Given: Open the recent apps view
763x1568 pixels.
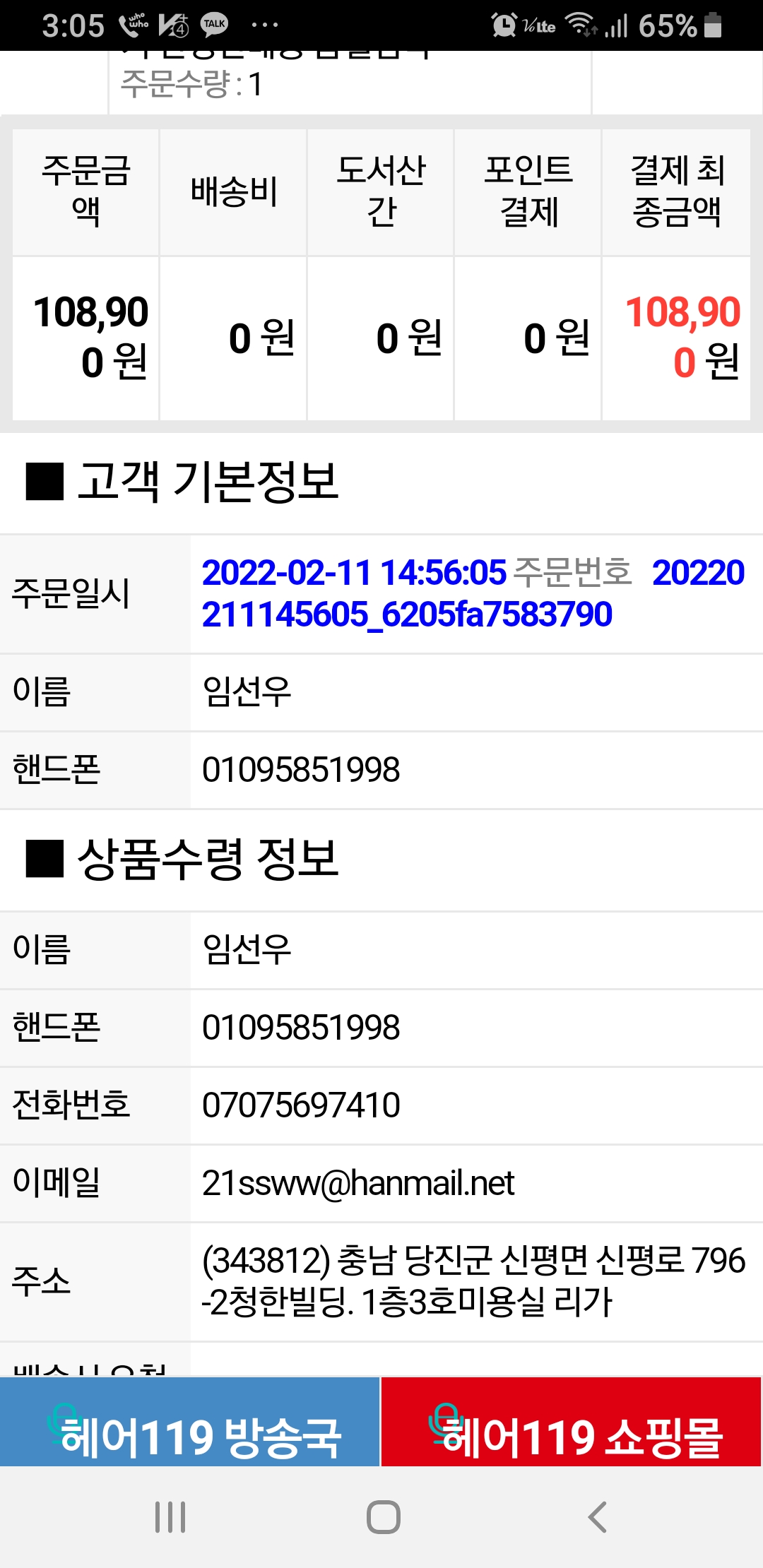Looking at the screenshot, I should point(170,1517).
